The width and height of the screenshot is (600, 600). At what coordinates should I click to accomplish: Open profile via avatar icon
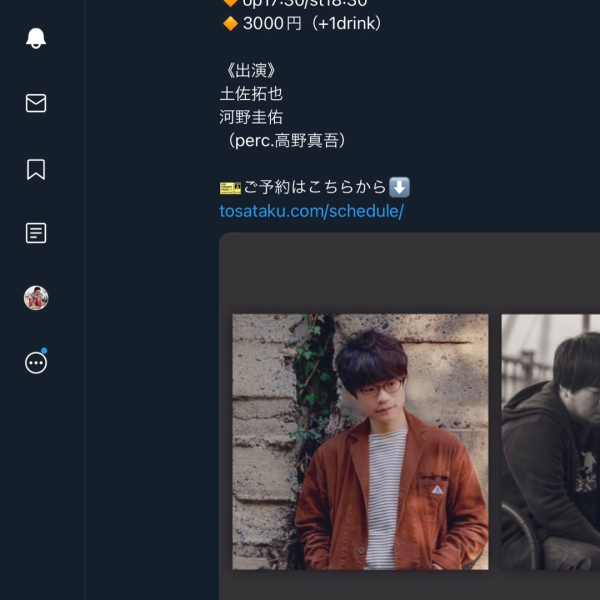[36, 298]
